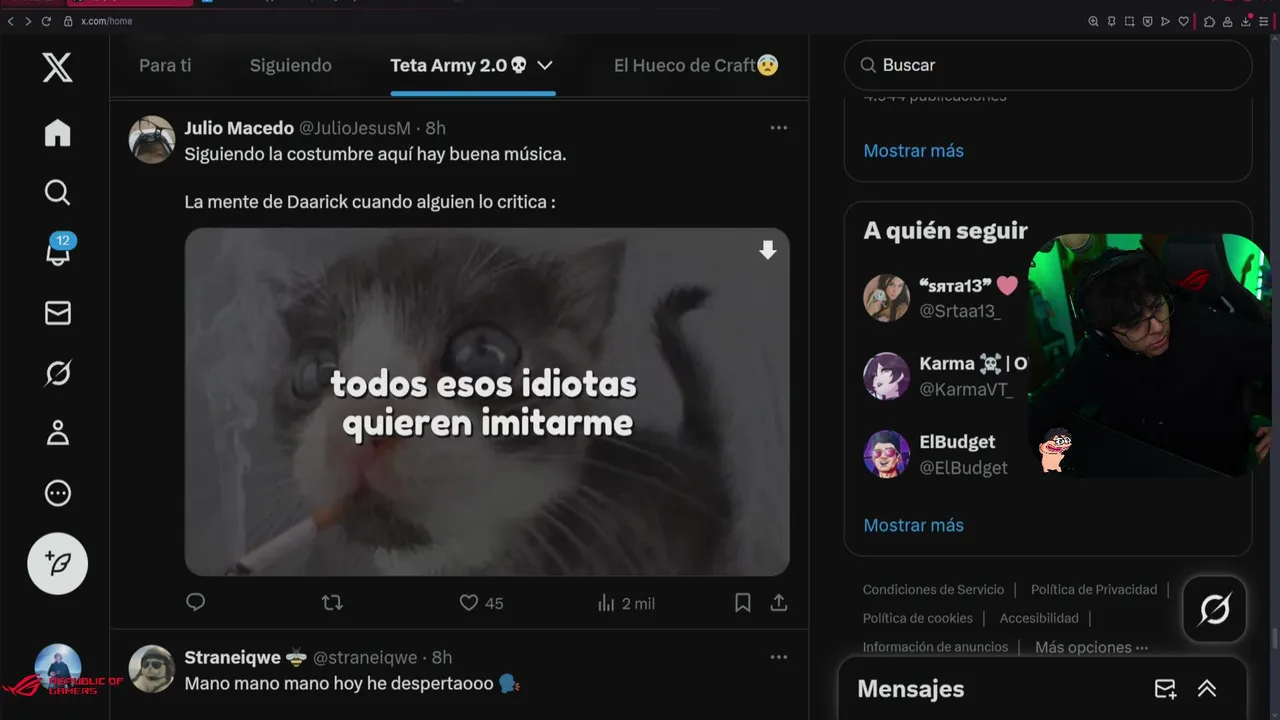The width and height of the screenshot is (1280, 720).
Task: Switch to the Siguiendo tab
Action: point(290,65)
